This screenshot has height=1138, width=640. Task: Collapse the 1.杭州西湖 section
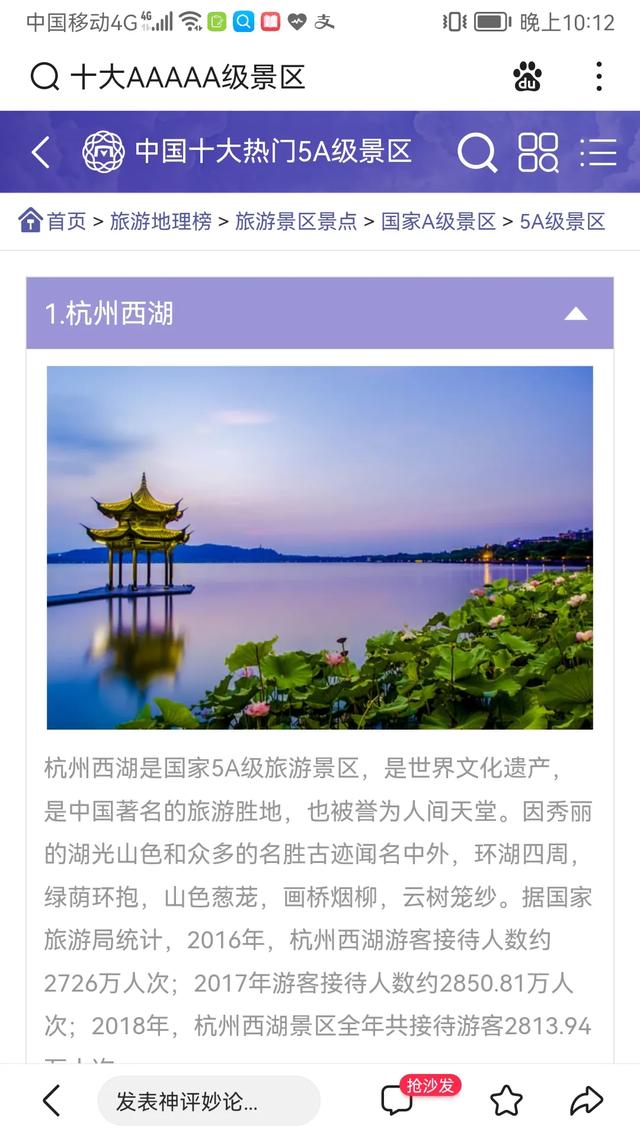click(575, 314)
